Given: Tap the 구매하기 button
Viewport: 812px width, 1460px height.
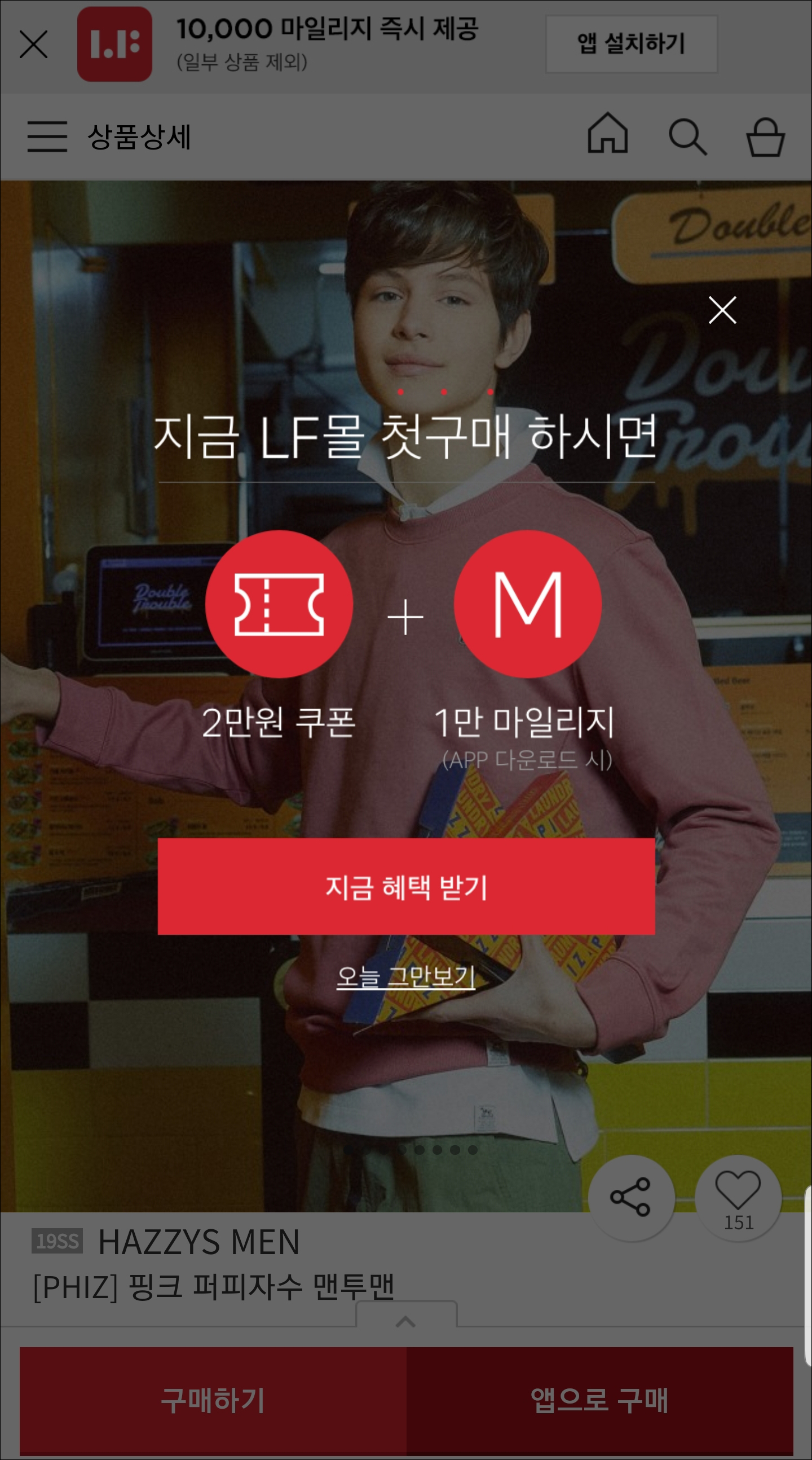Looking at the screenshot, I should (213, 1400).
